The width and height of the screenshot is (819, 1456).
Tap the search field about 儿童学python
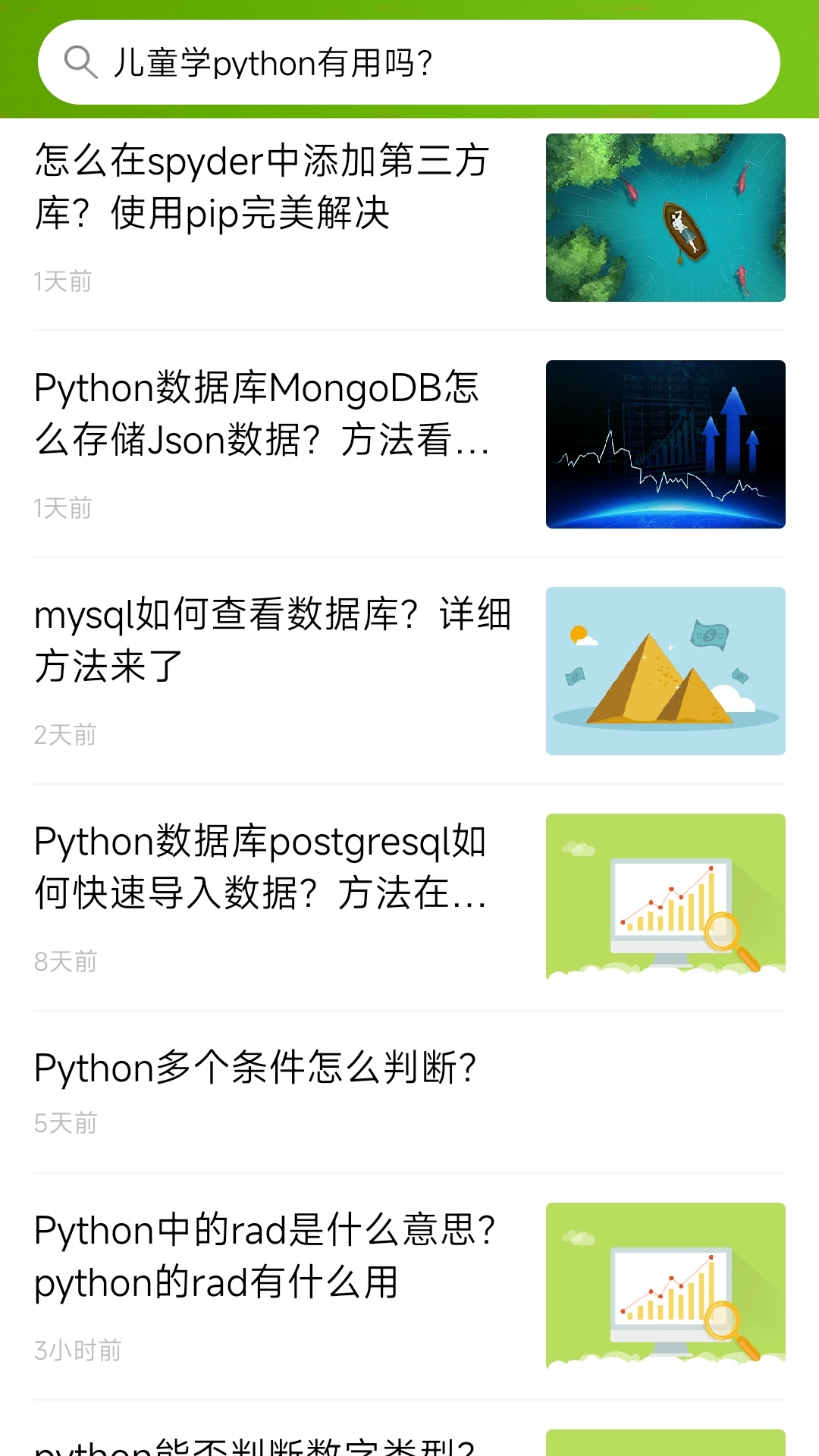coord(409,62)
